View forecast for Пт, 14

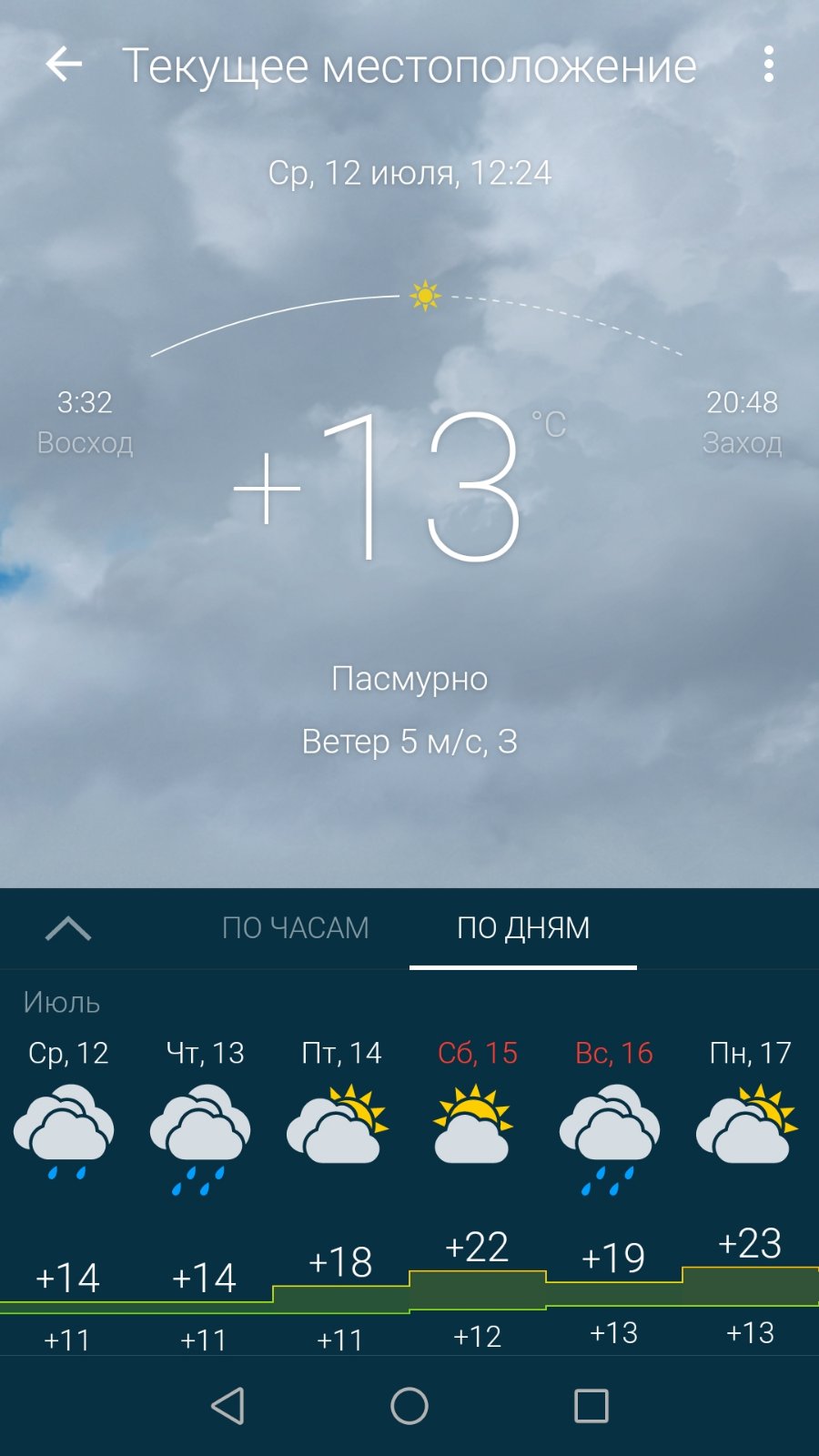[x=341, y=1128]
